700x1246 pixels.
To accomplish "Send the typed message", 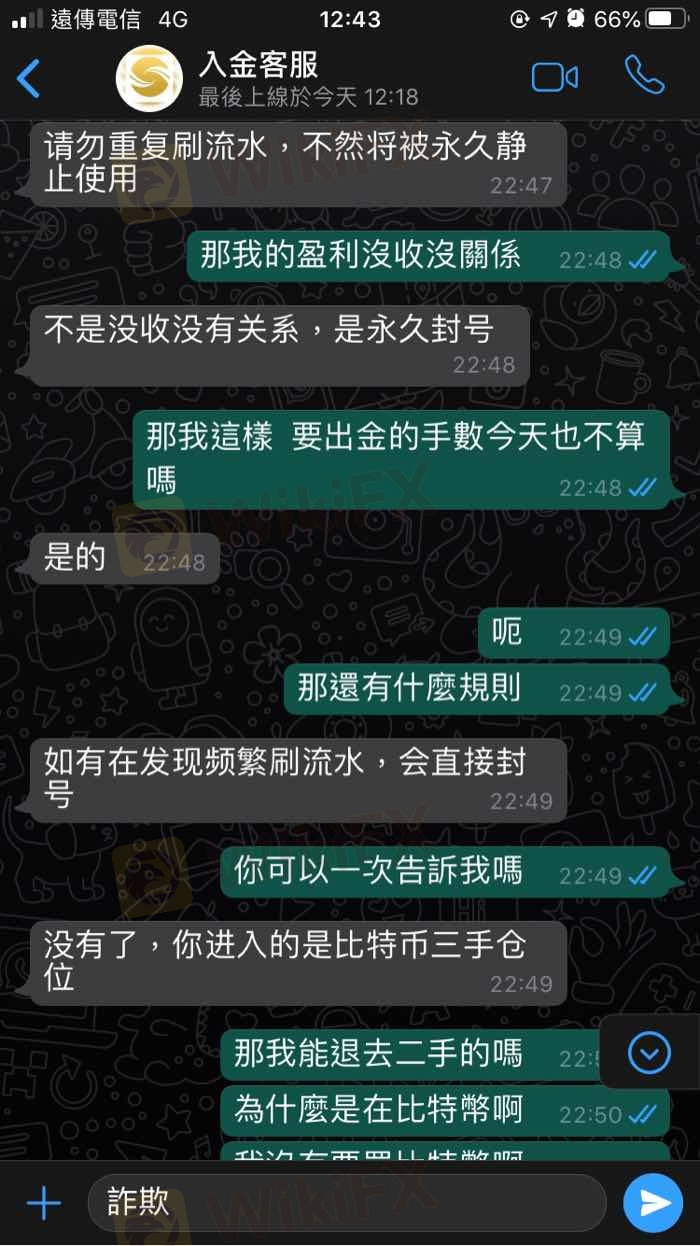I will point(653,1203).
